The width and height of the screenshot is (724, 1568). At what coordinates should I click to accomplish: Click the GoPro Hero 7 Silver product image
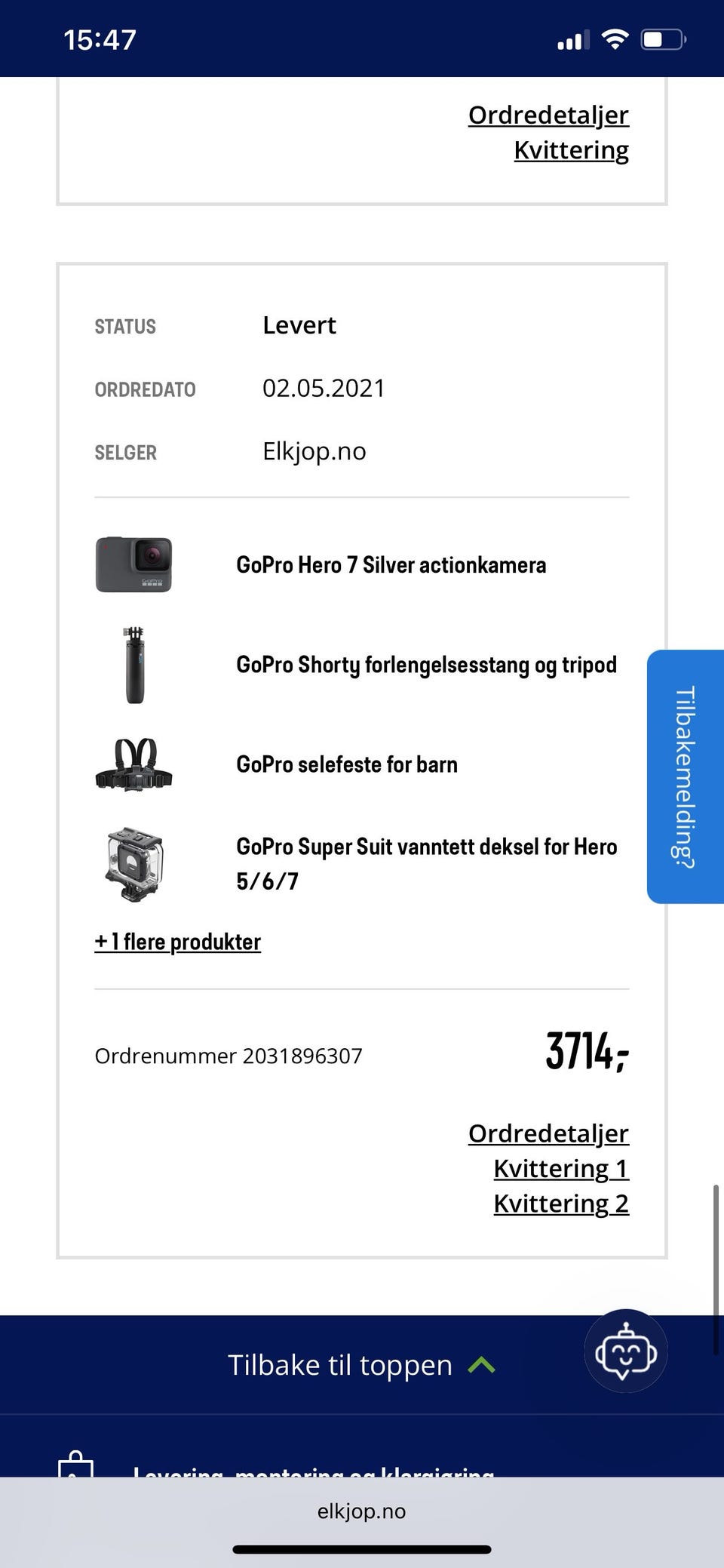(134, 564)
